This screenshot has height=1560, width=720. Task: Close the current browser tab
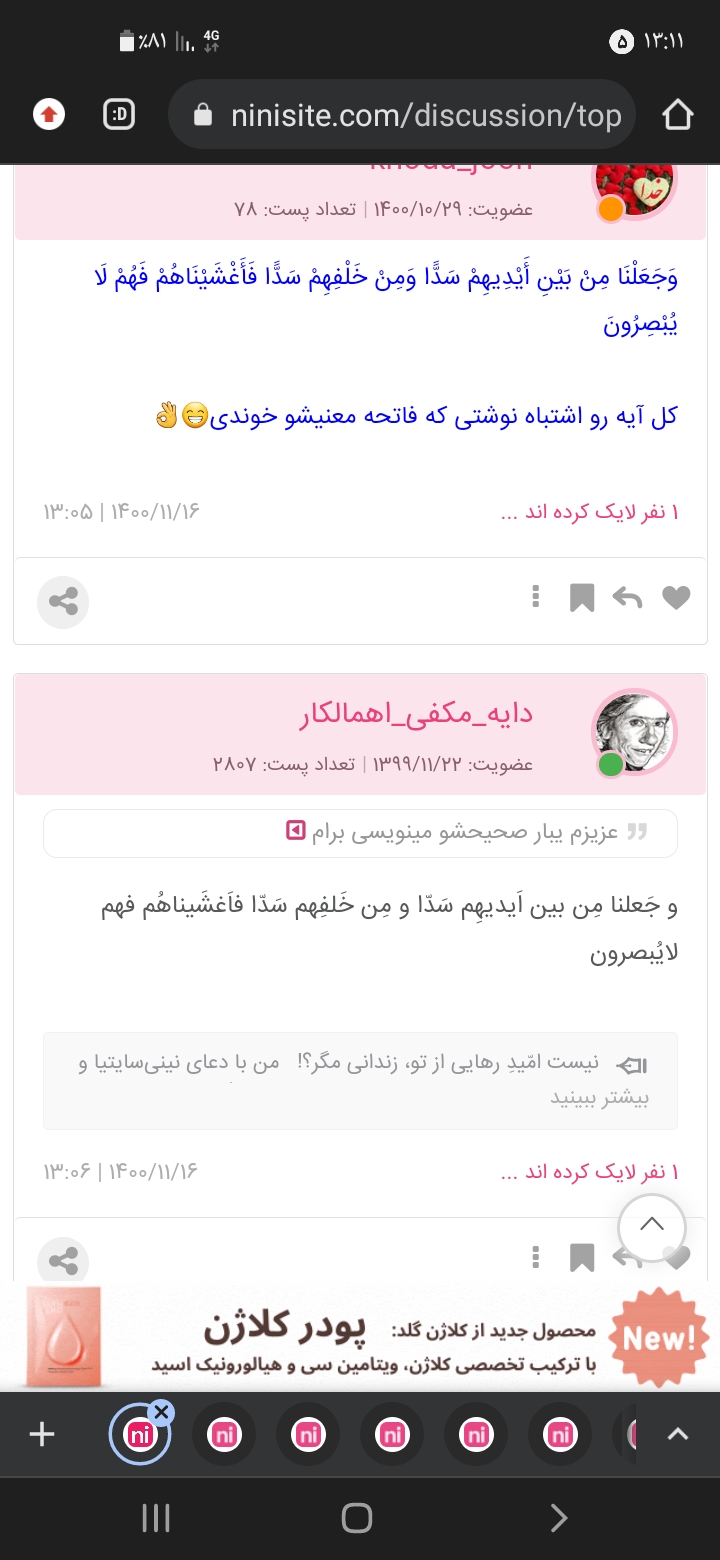click(x=161, y=1411)
